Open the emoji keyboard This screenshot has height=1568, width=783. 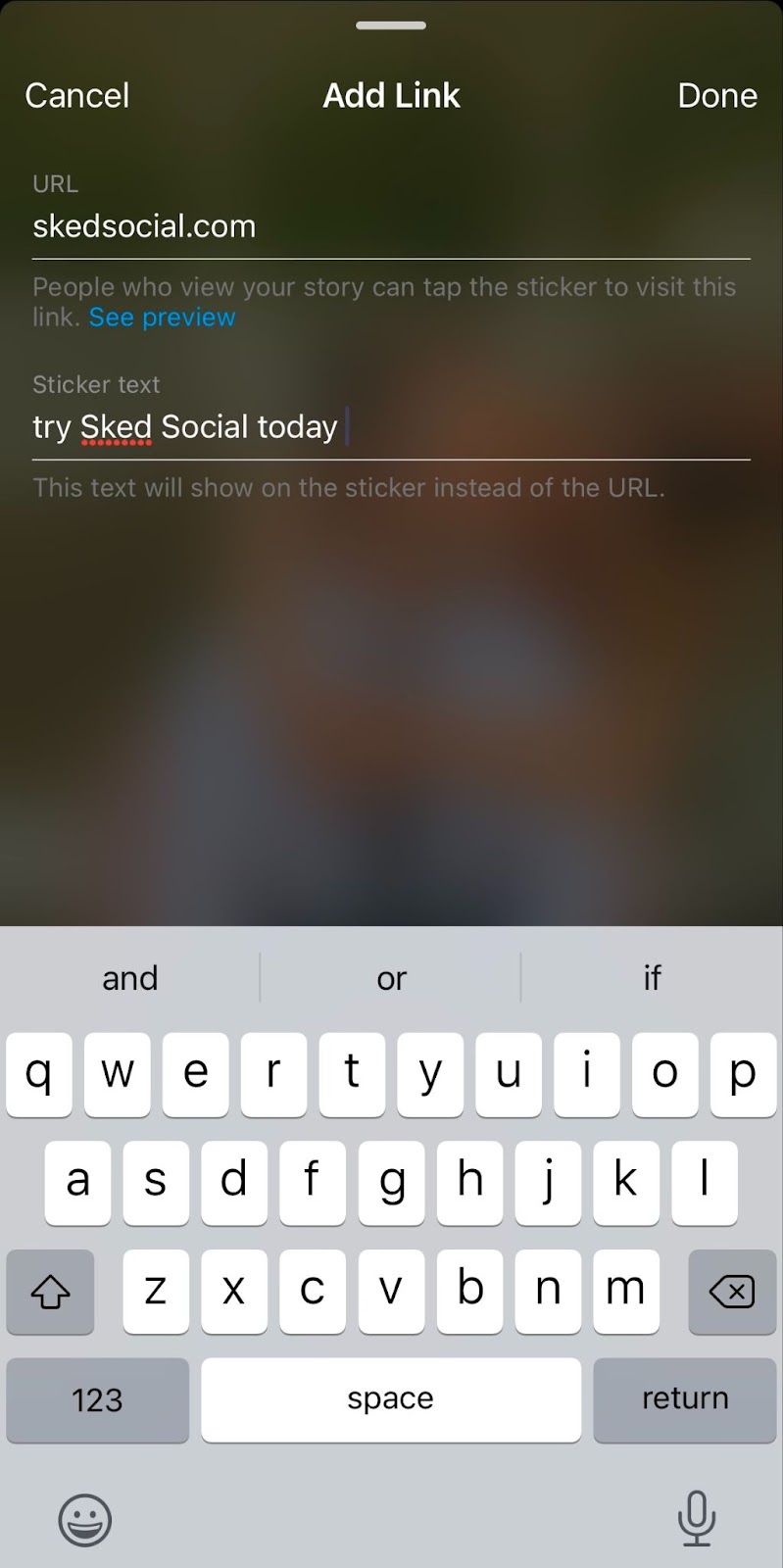pyautogui.click(x=85, y=1520)
